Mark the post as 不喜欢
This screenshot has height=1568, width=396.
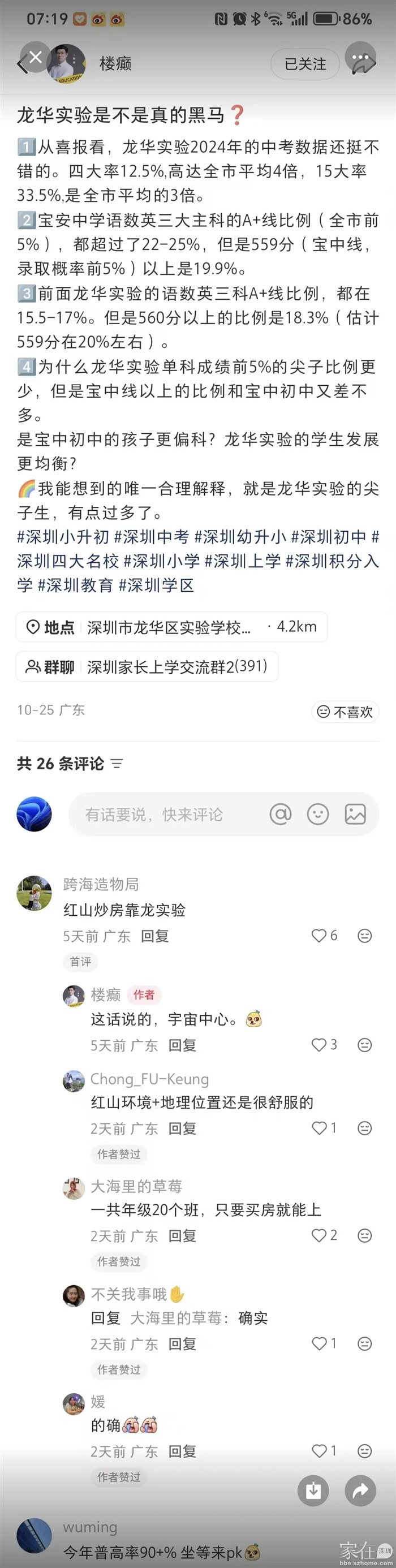[x=346, y=712]
